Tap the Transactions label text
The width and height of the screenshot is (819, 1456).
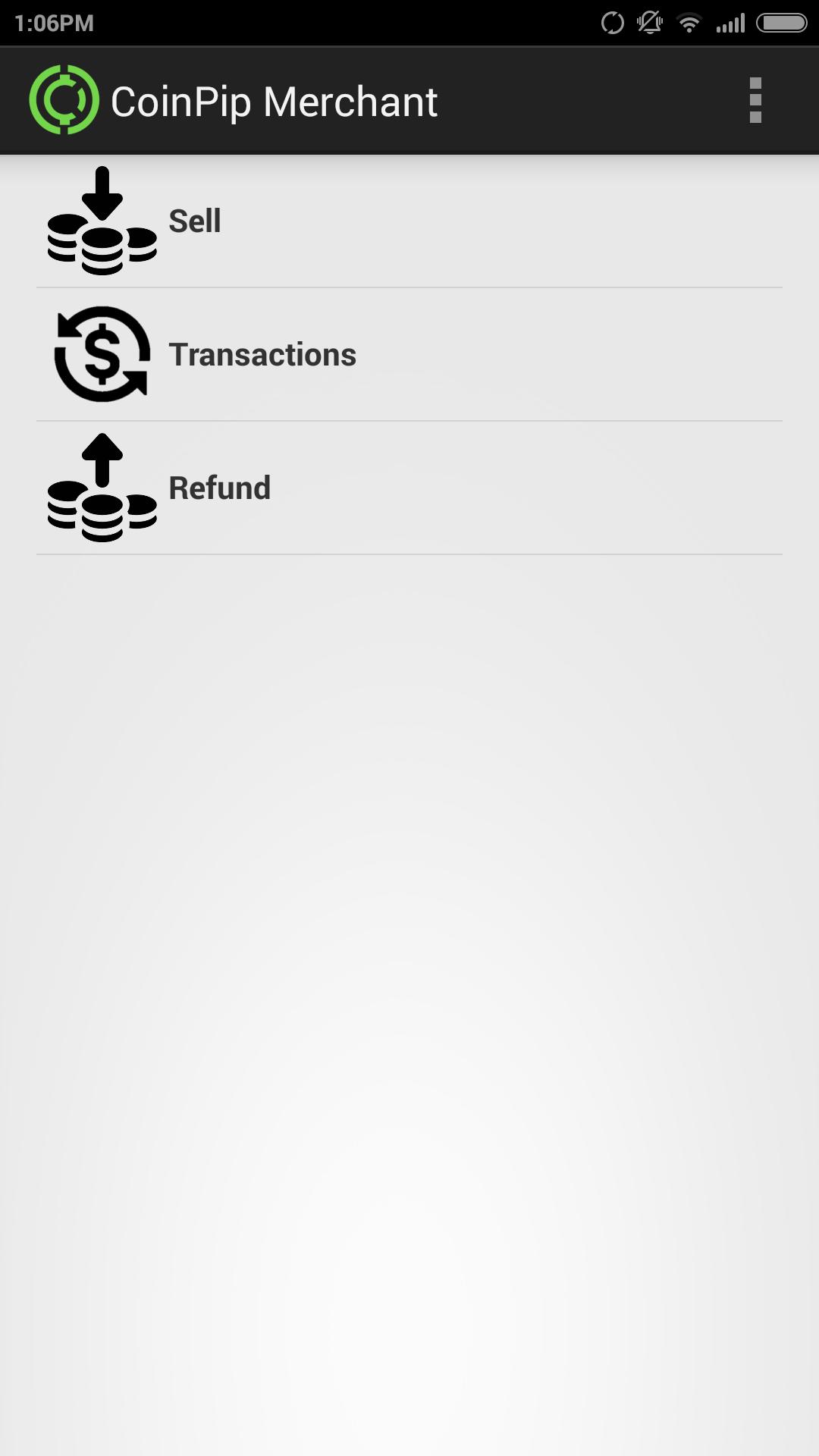pyautogui.click(x=262, y=353)
